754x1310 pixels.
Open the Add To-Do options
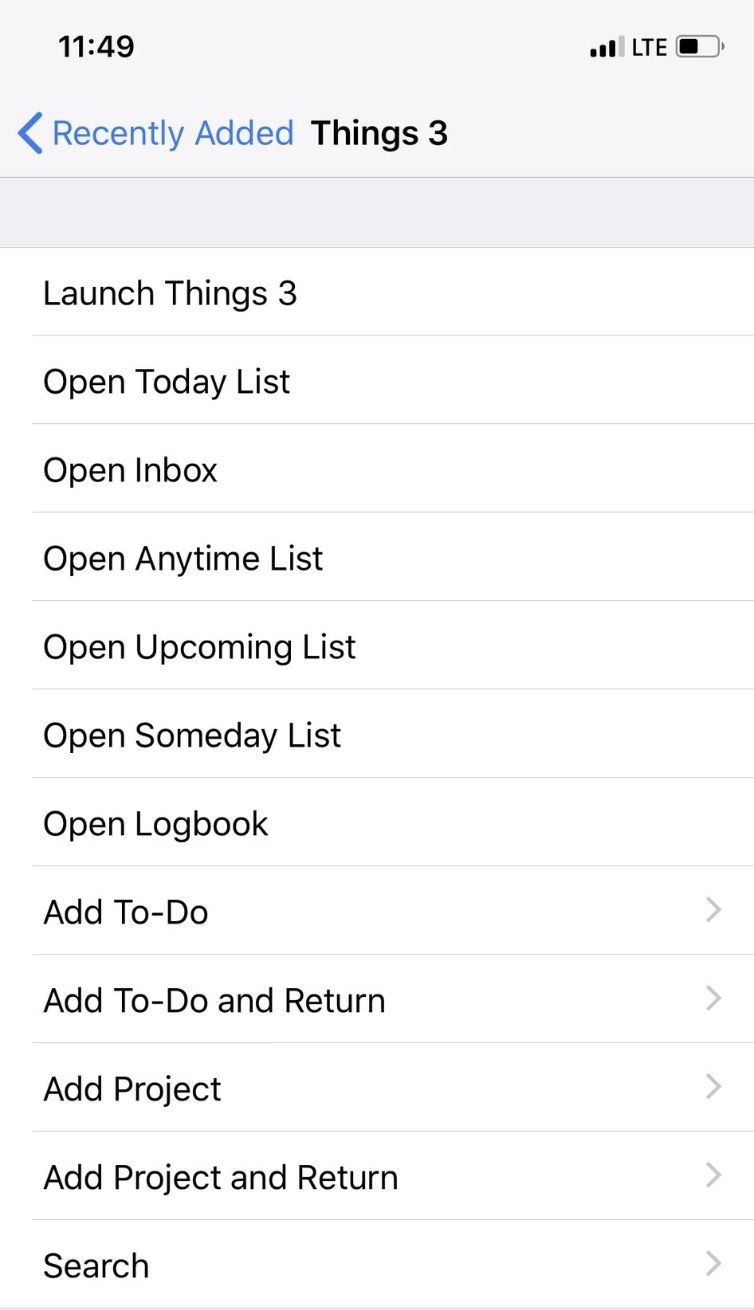point(377,911)
